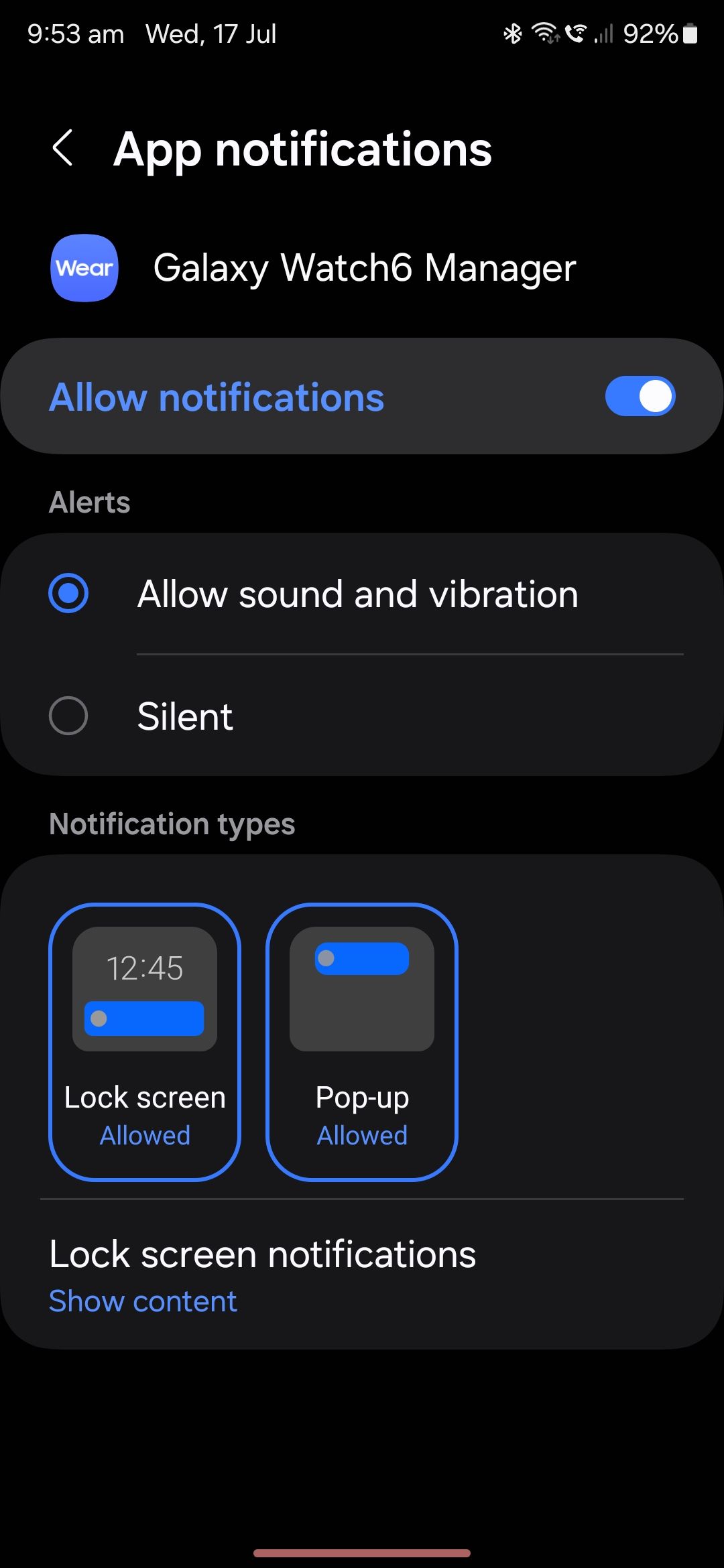
Task: Go back from App notifications
Action: [63, 148]
